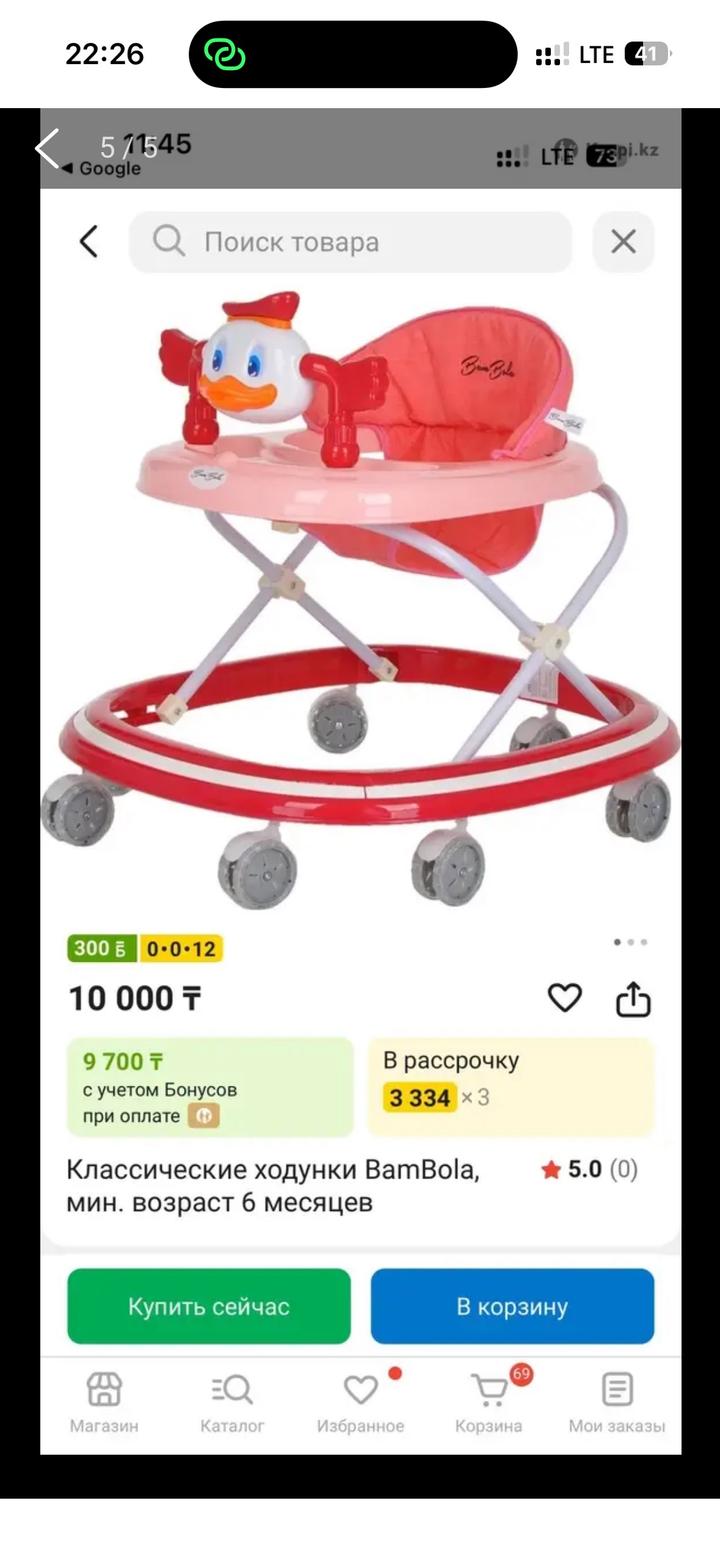Close the image viewer with back arrow
720x1561 pixels.
[x=48, y=148]
